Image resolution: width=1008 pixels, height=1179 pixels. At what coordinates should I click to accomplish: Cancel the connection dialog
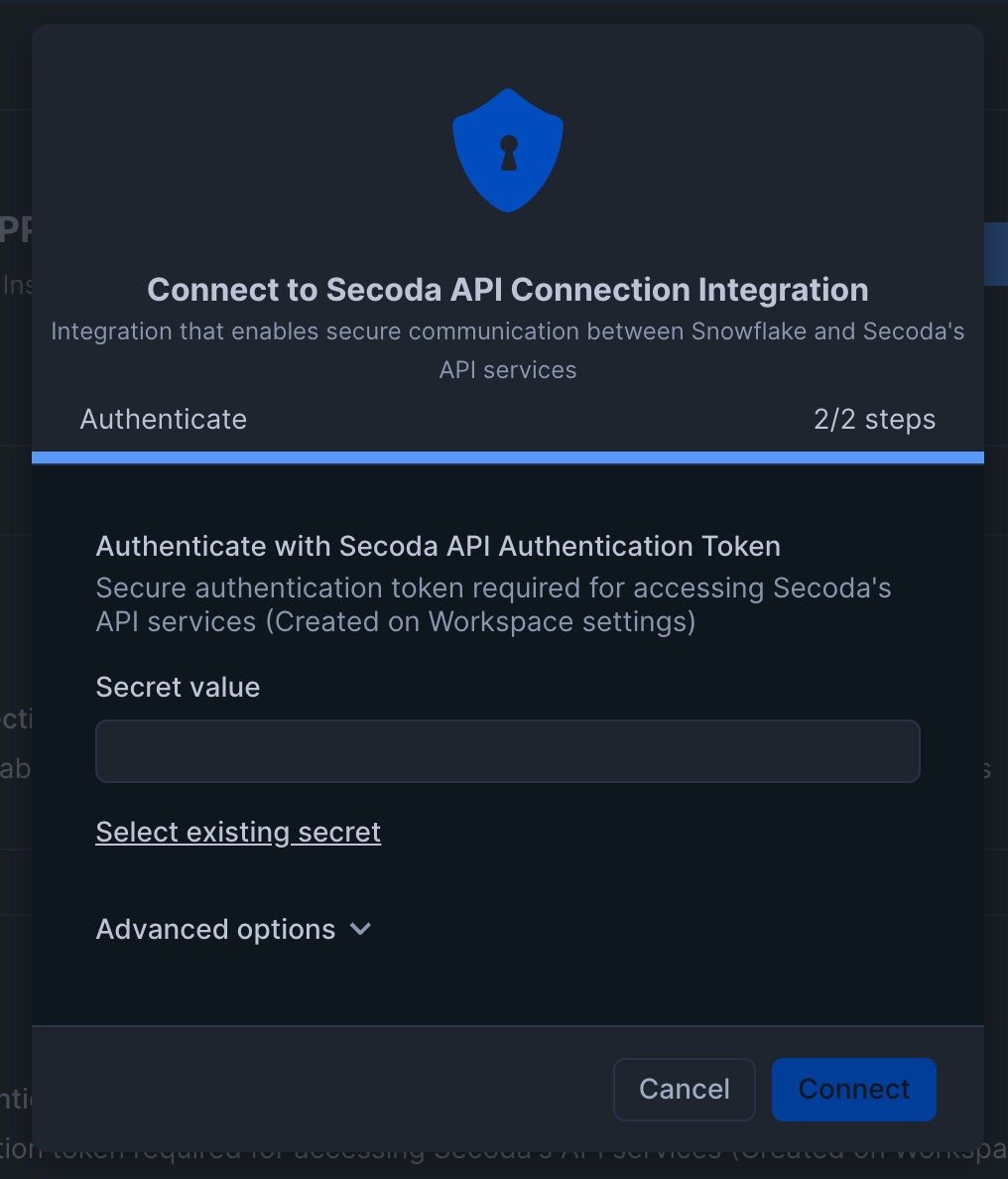684,1089
